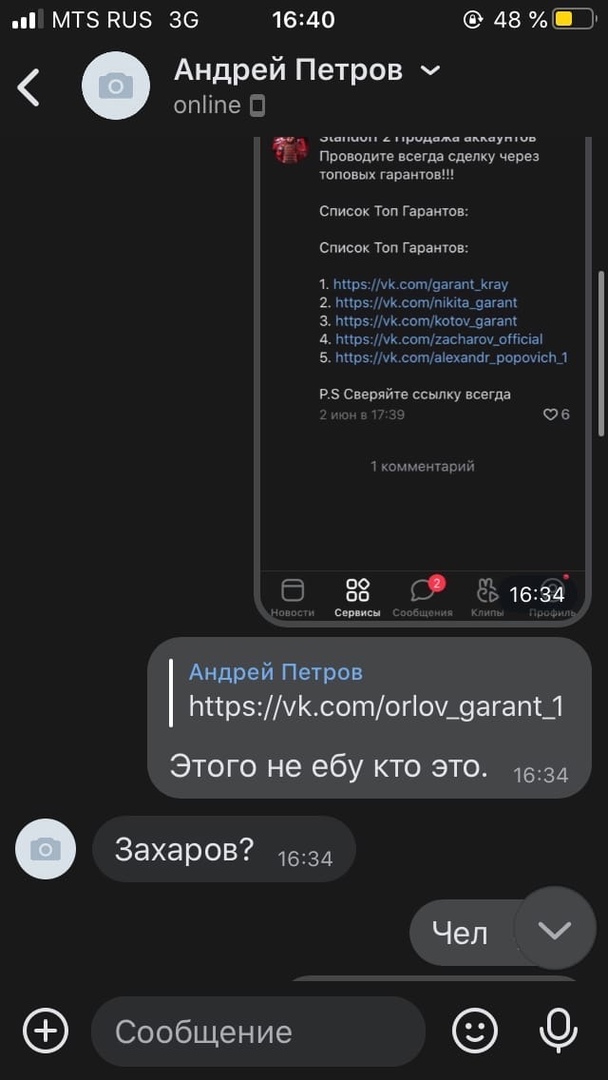Add an attachment with the plus icon
This screenshot has width=608, height=1080.
(46, 1030)
